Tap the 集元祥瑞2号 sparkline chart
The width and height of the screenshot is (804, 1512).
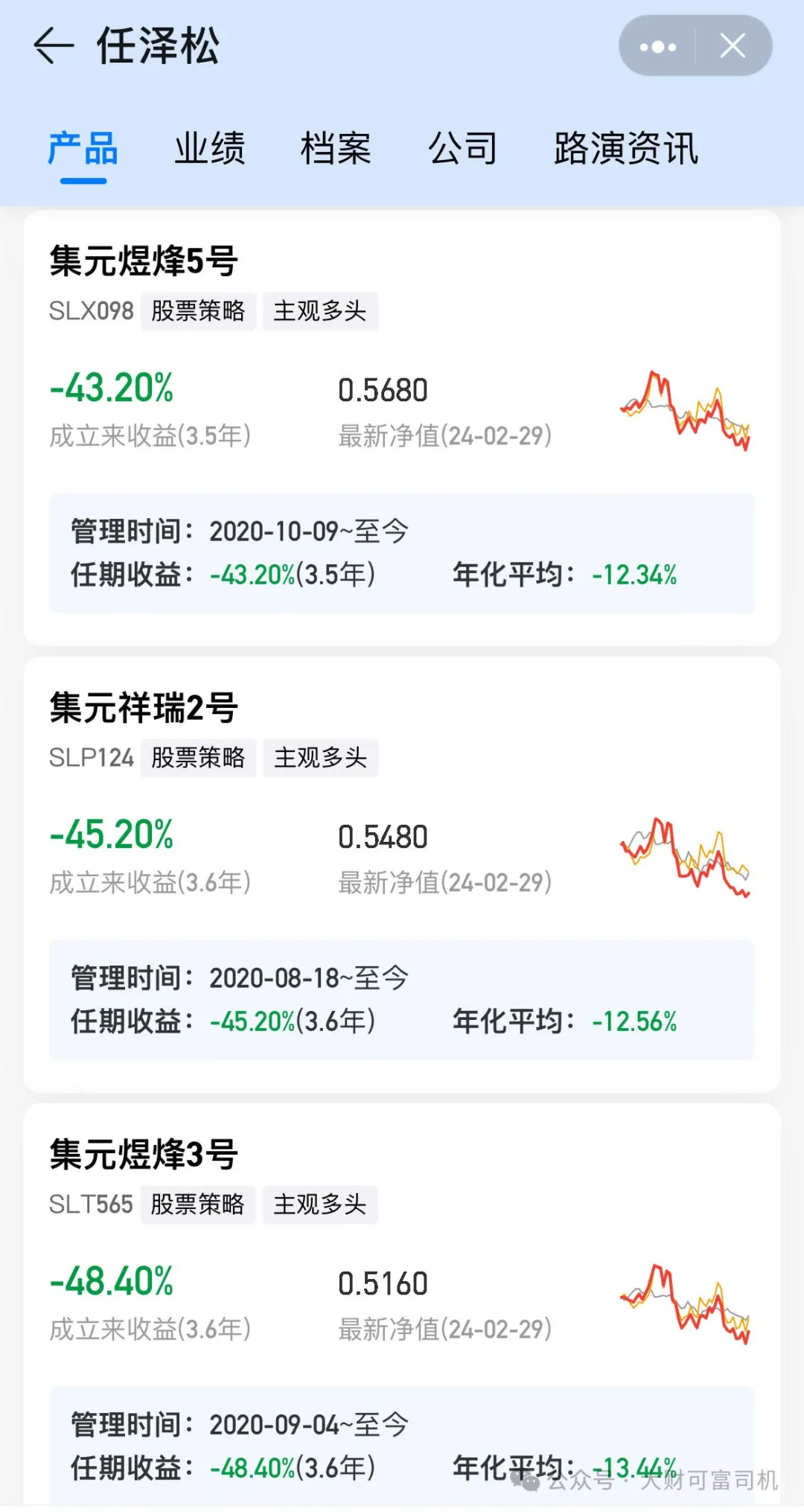[685, 856]
